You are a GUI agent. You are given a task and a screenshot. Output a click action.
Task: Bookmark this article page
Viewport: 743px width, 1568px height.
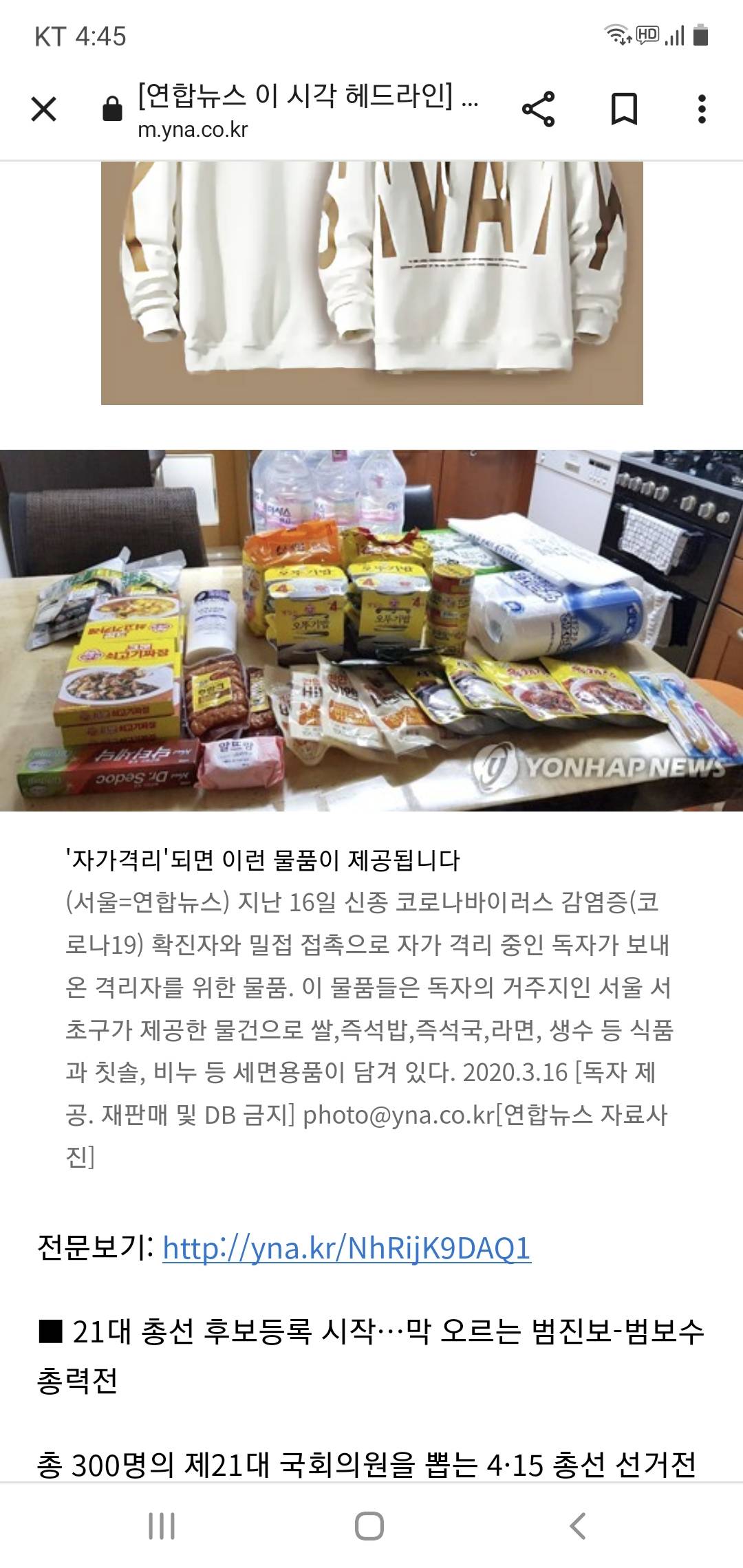(624, 109)
